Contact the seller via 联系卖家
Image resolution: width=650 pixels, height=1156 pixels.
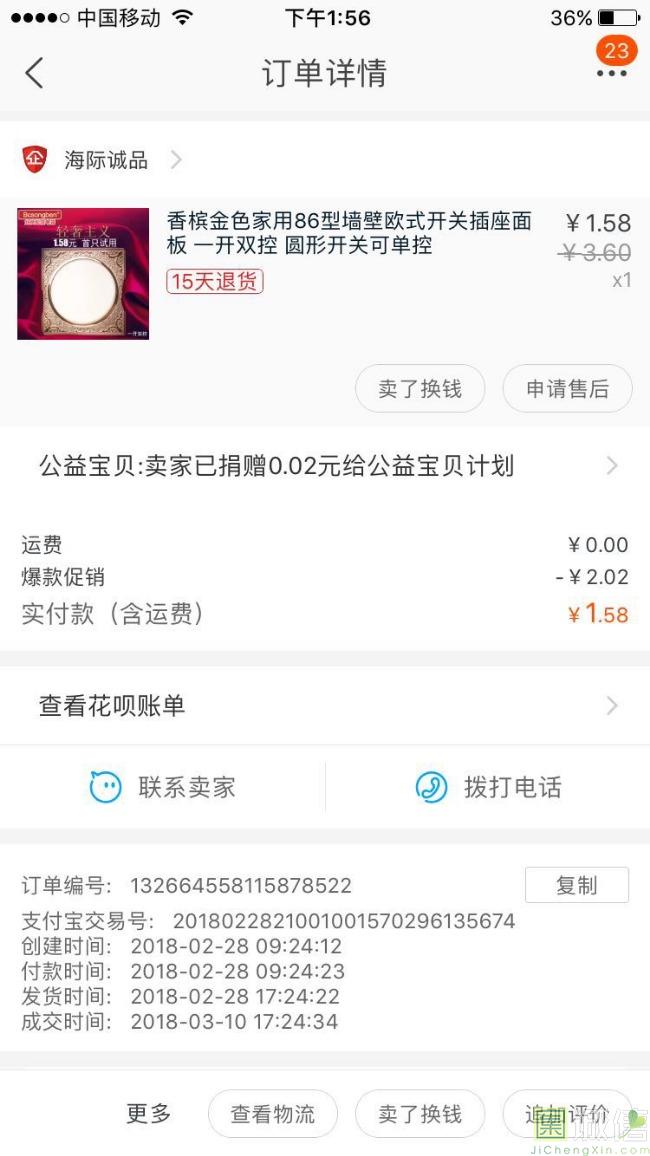coord(163,787)
